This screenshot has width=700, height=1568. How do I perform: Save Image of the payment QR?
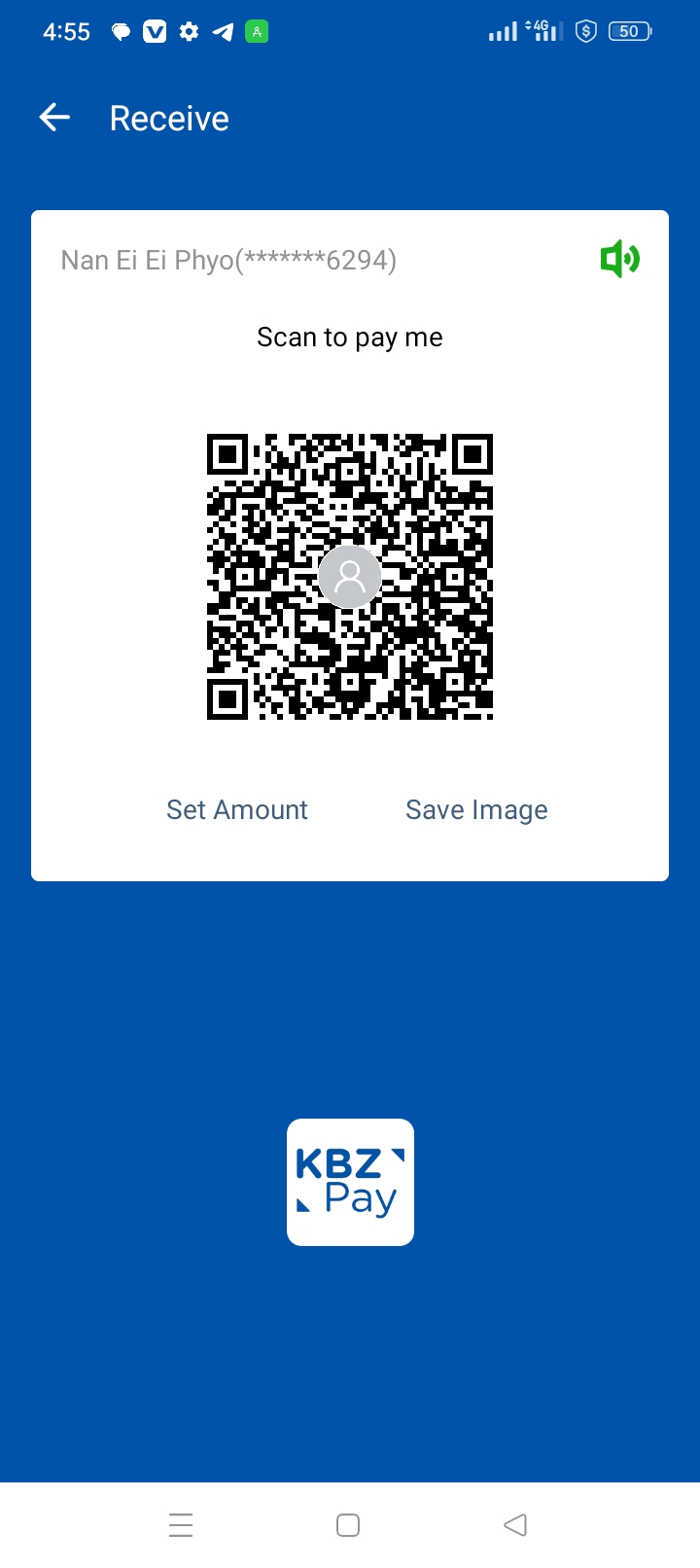click(x=476, y=810)
